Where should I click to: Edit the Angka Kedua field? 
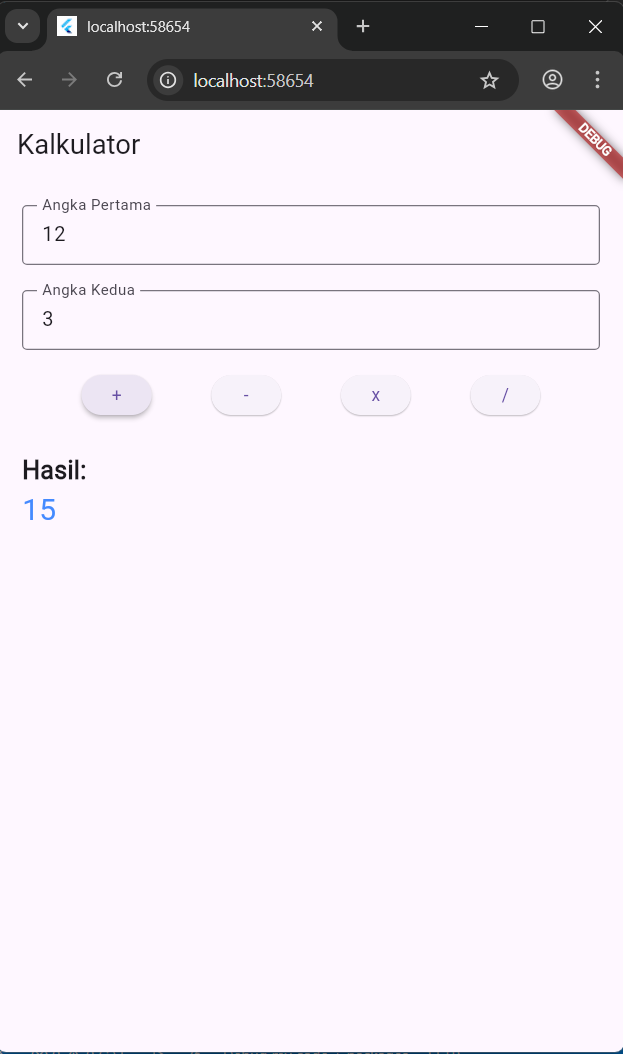click(x=310, y=320)
